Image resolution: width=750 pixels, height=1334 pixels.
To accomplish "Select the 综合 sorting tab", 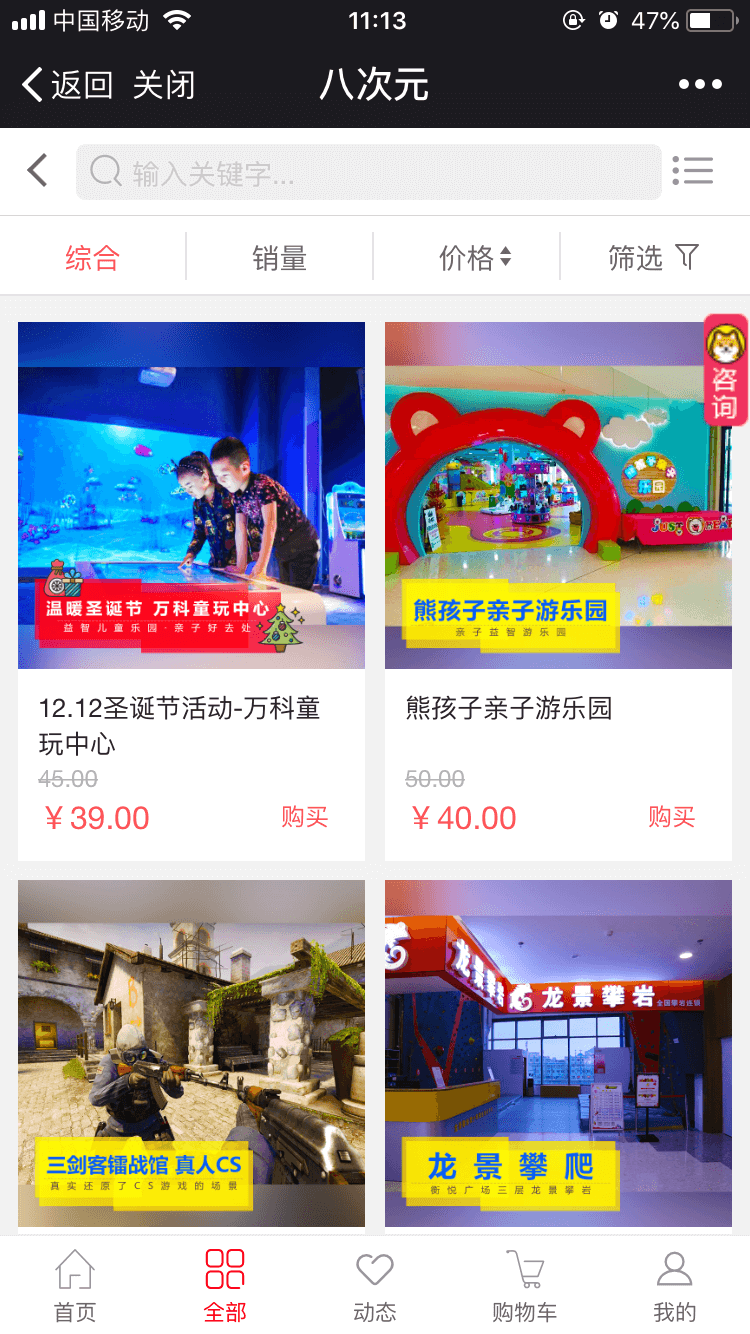I will [x=93, y=258].
